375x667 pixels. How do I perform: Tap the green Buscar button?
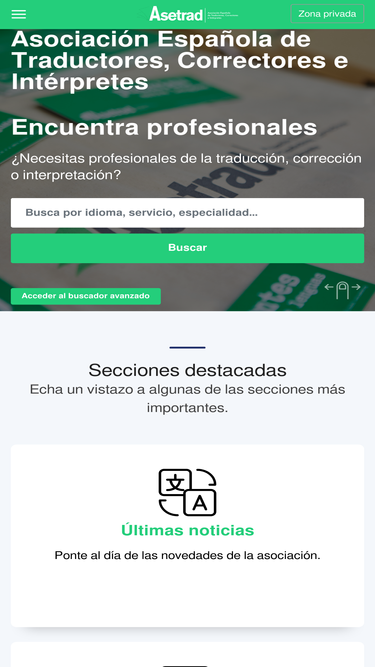[188, 248]
